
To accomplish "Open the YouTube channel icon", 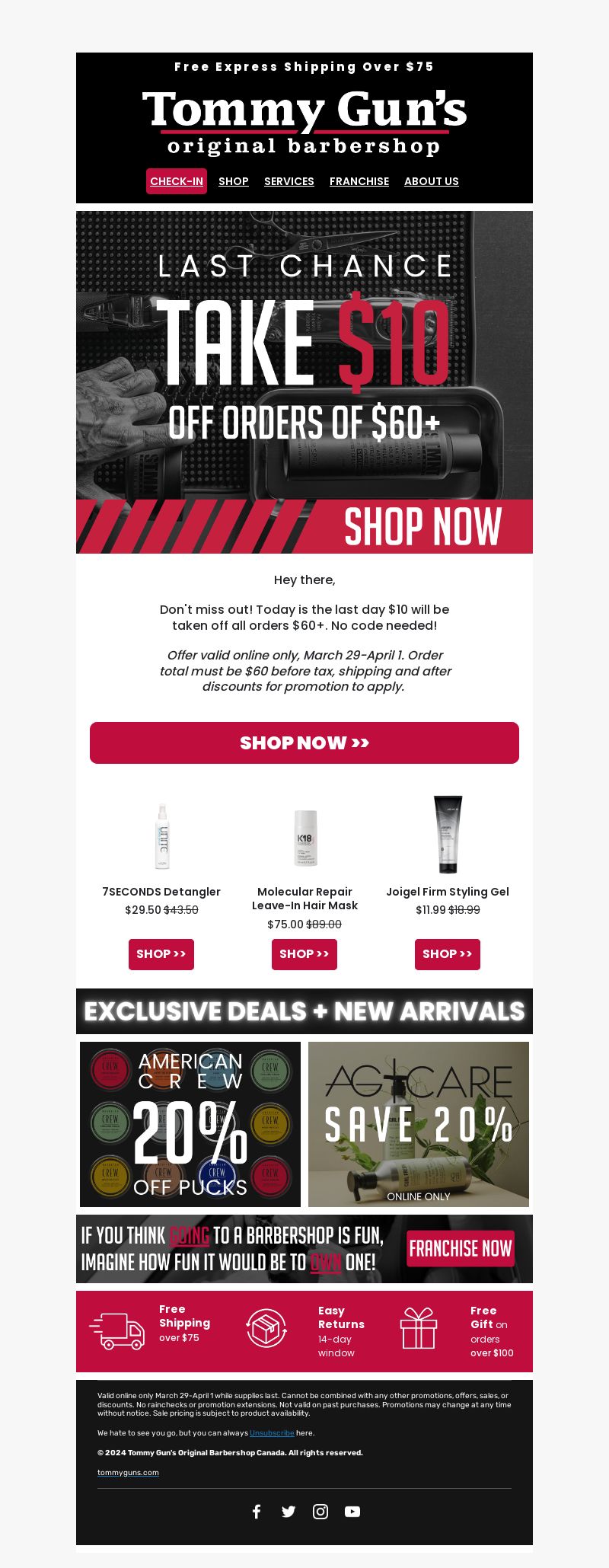I will tap(352, 1512).
